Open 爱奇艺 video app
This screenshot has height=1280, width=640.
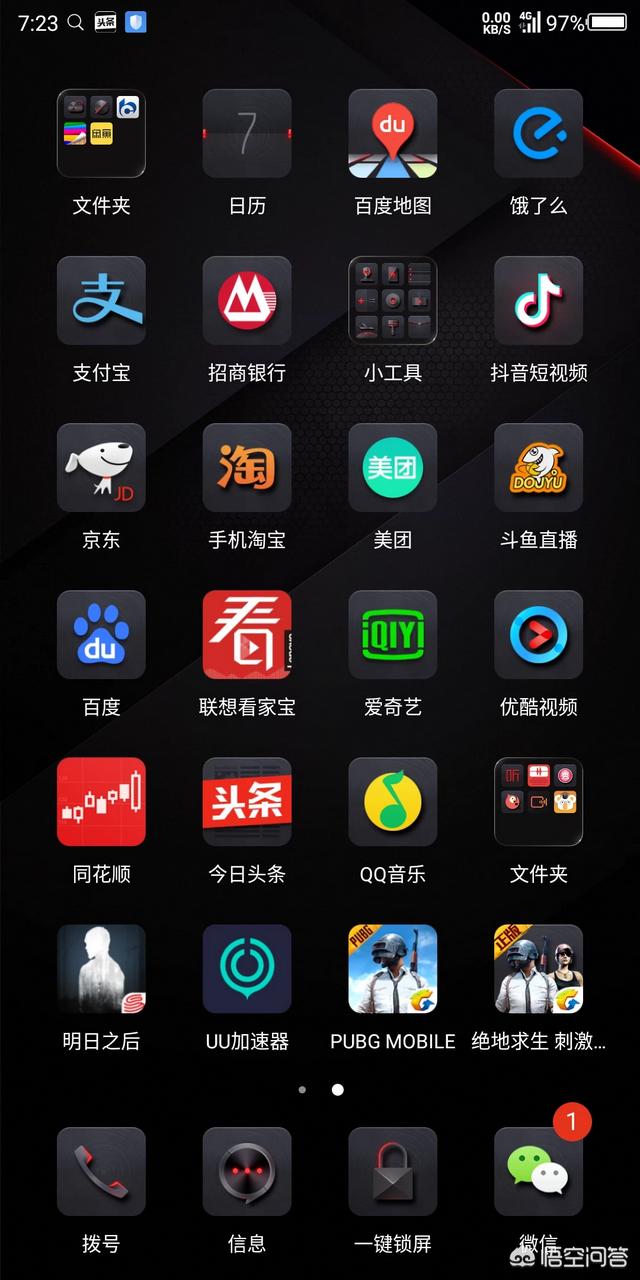pyautogui.click(x=393, y=635)
